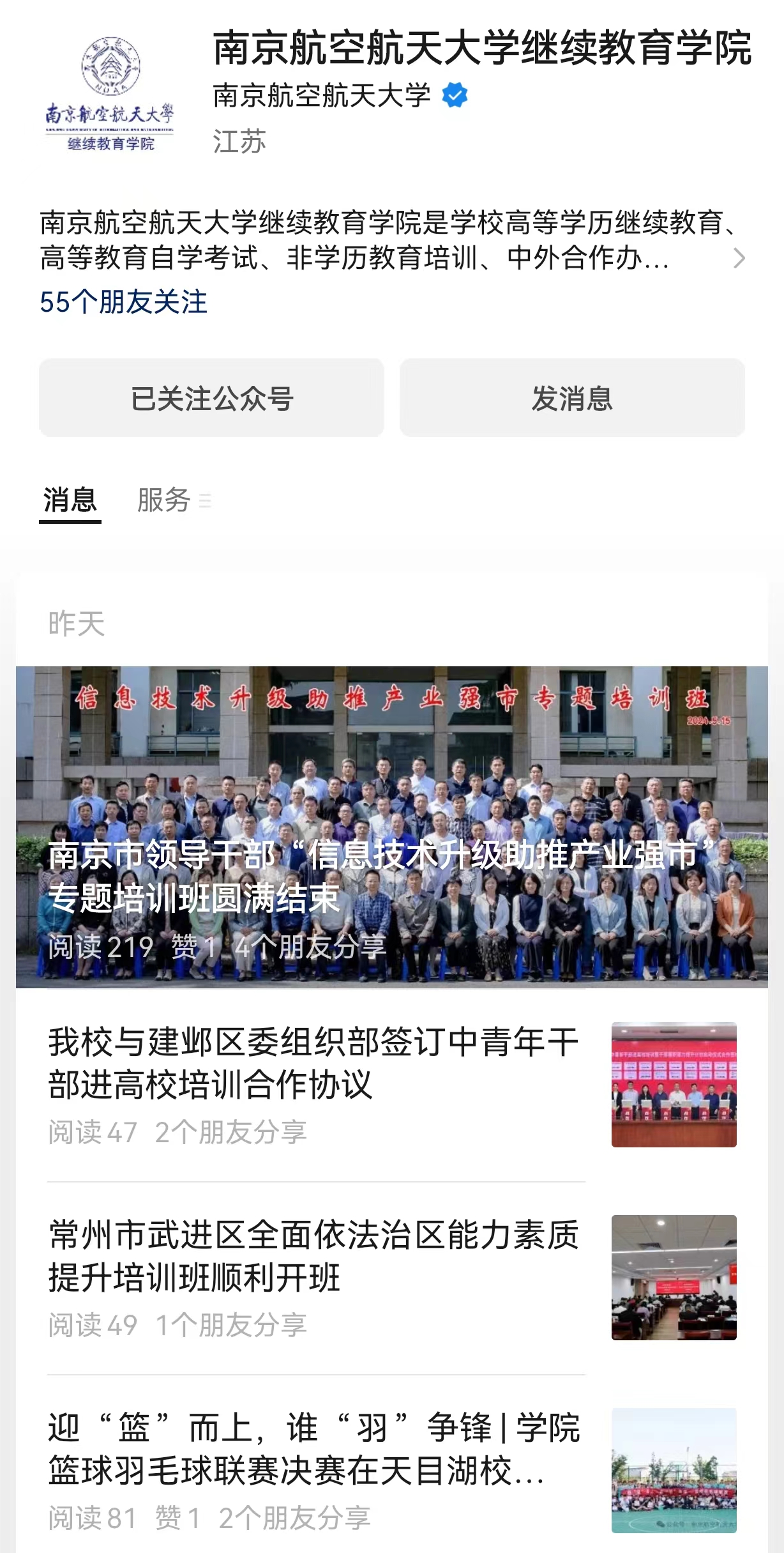Tap the 已关注公众号 button
This screenshot has height=1553, width=784.
[x=211, y=398]
